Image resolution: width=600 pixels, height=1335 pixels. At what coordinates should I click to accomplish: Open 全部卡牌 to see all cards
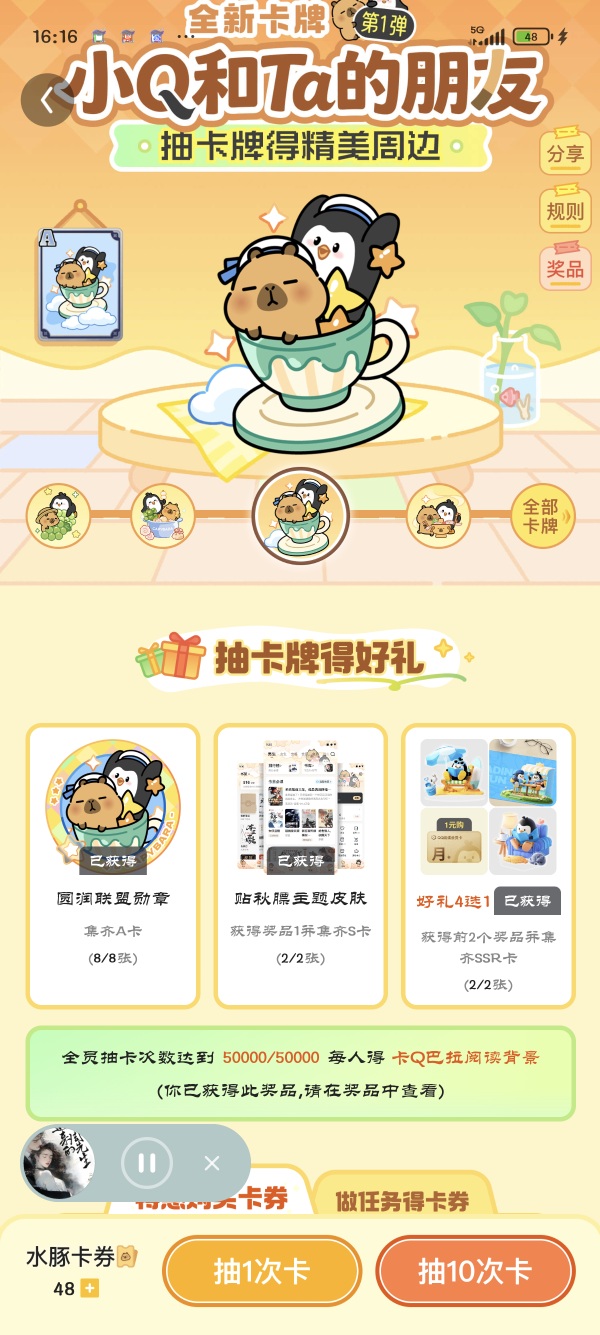(543, 516)
